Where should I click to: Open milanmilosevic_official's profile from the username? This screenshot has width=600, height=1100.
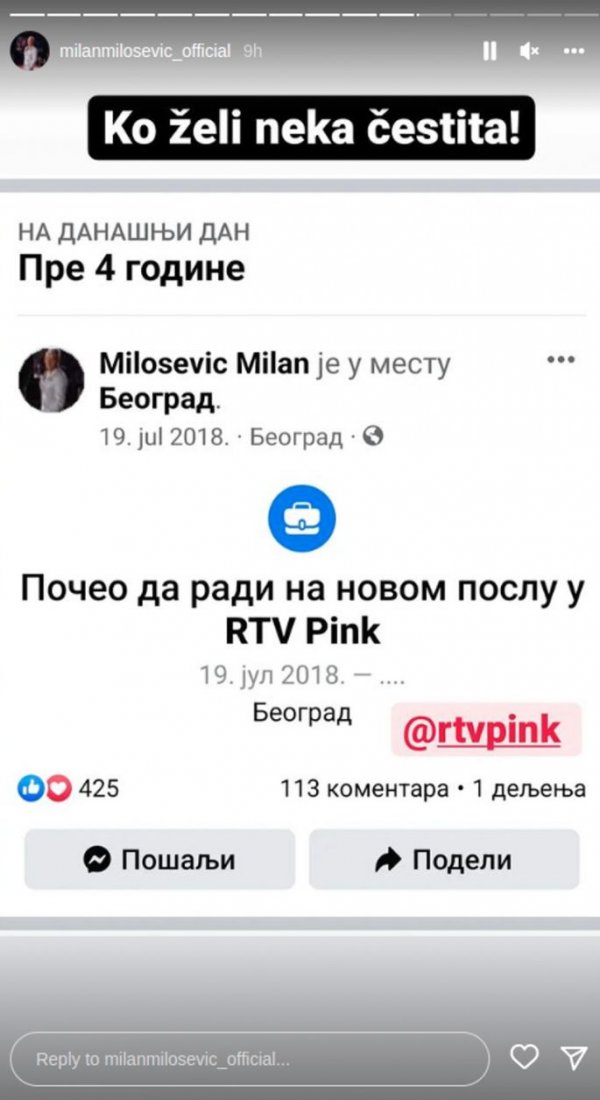click(x=145, y=51)
